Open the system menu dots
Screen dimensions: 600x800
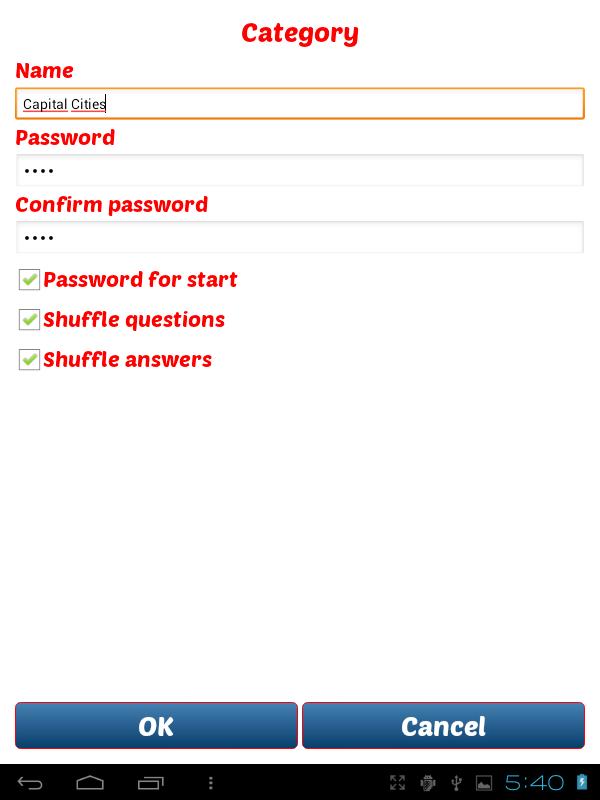[x=210, y=782]
